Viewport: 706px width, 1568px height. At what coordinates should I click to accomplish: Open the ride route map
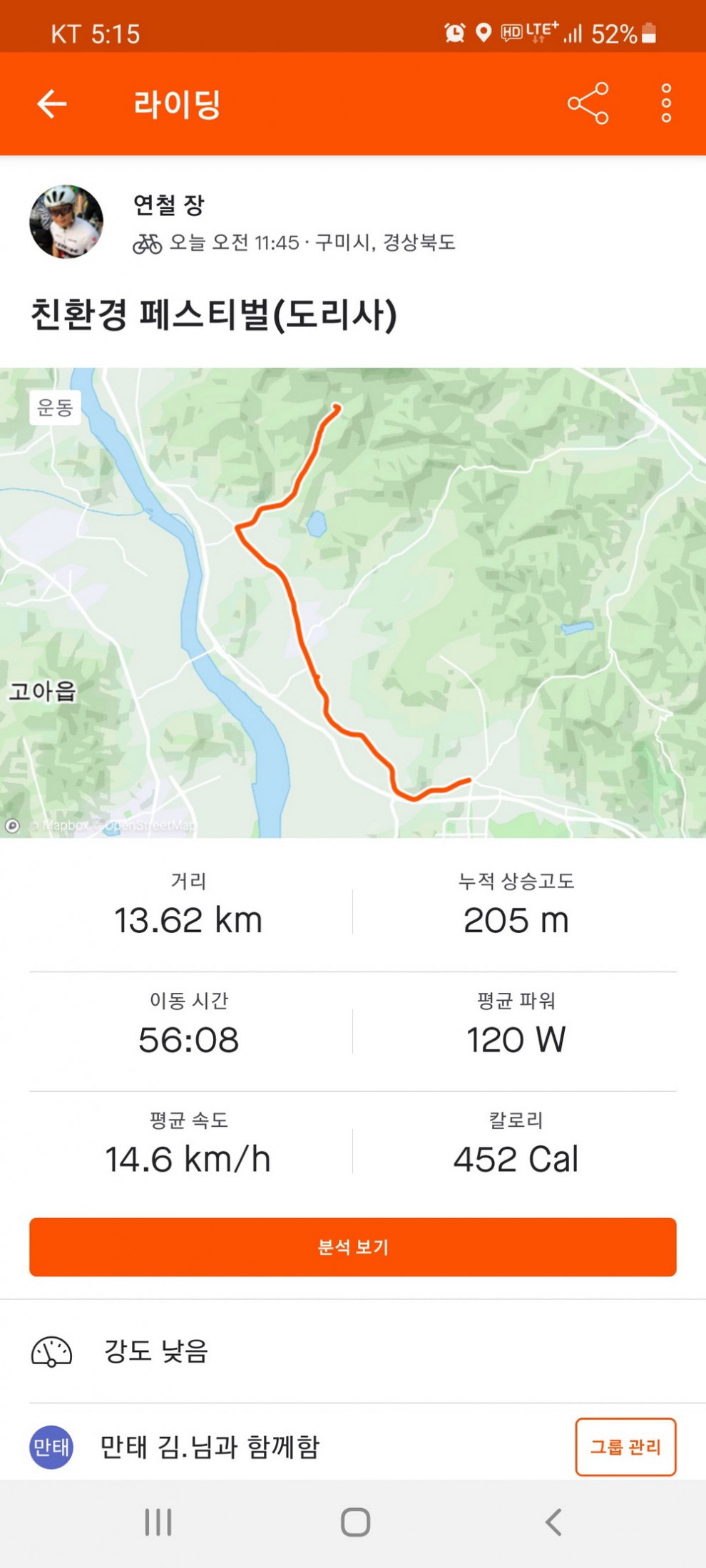pyautogui.click(x=353, y=602)
